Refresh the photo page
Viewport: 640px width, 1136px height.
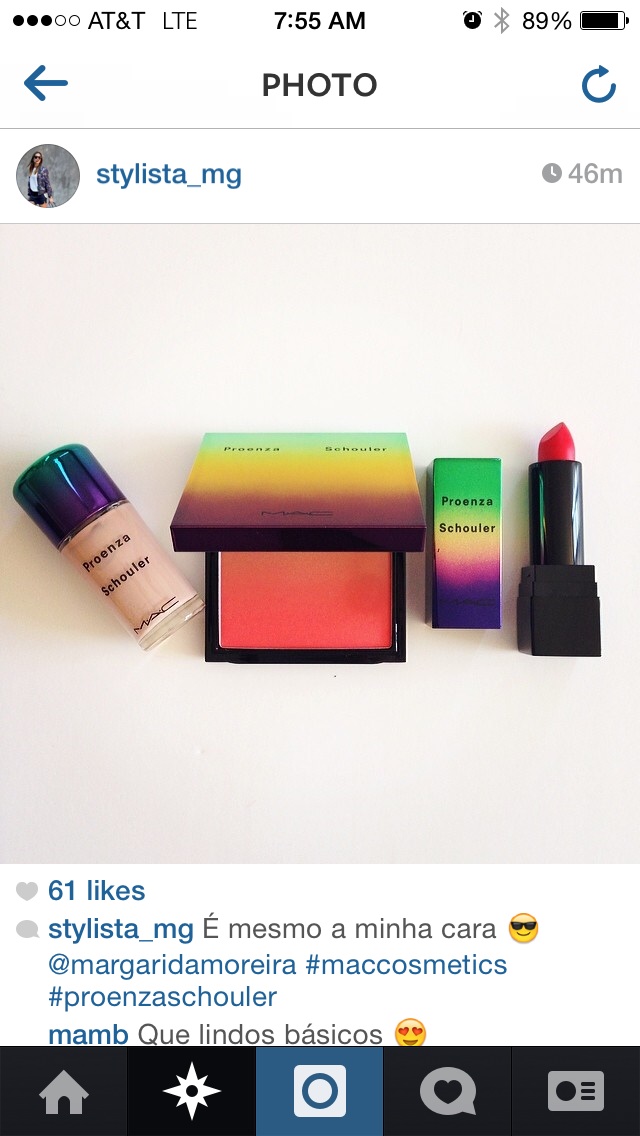599,84
